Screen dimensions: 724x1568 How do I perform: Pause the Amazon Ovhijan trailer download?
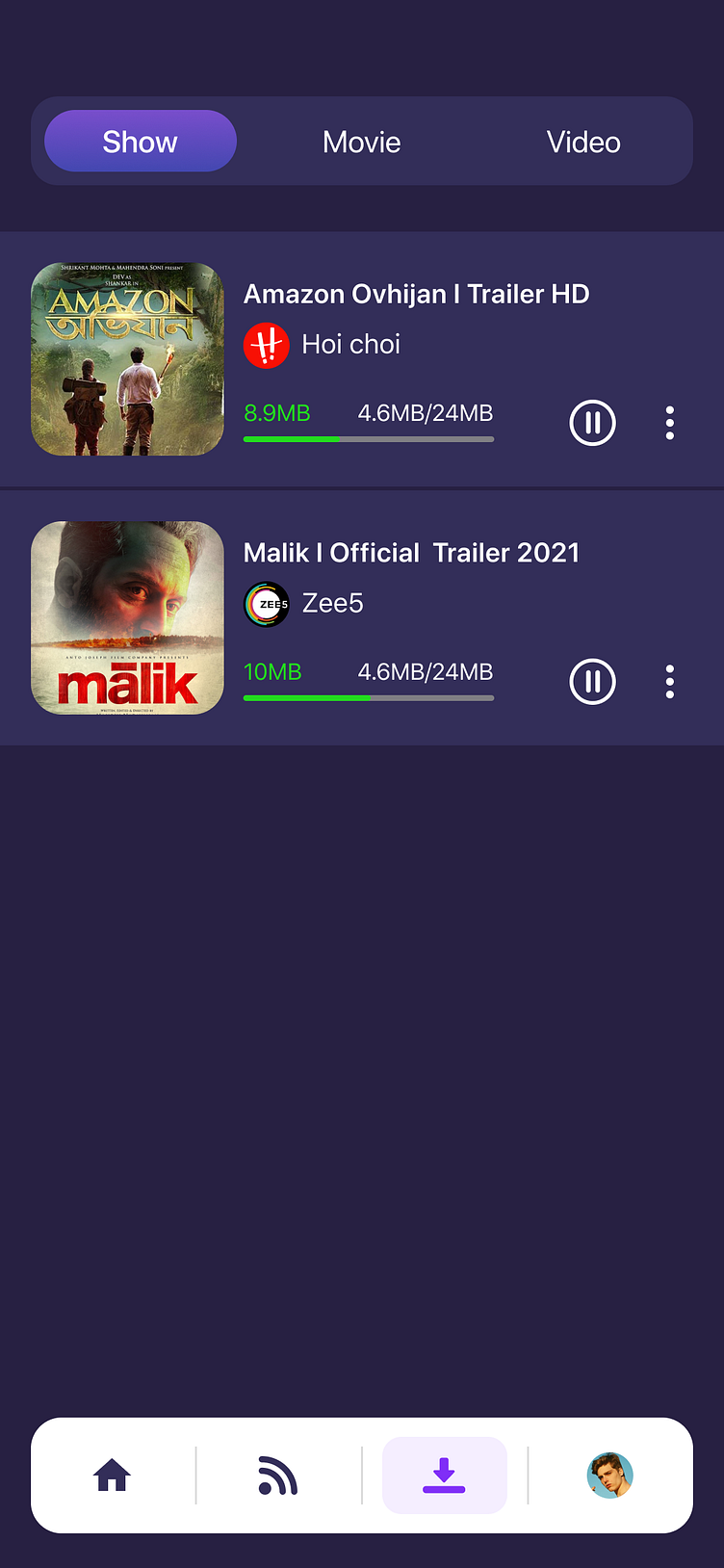coord(593,423)
